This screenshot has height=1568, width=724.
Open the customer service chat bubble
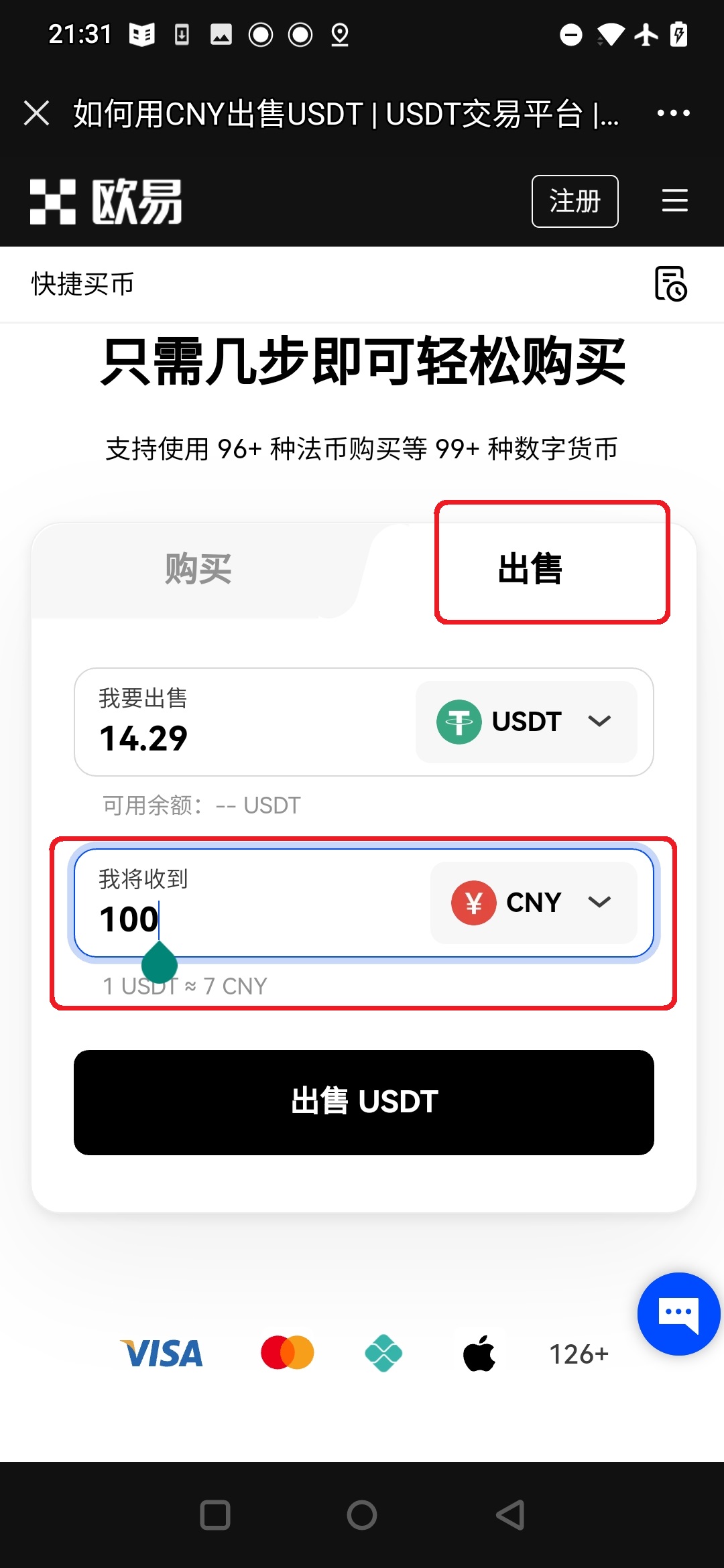pyautogui.click(x=678, y=1313)
